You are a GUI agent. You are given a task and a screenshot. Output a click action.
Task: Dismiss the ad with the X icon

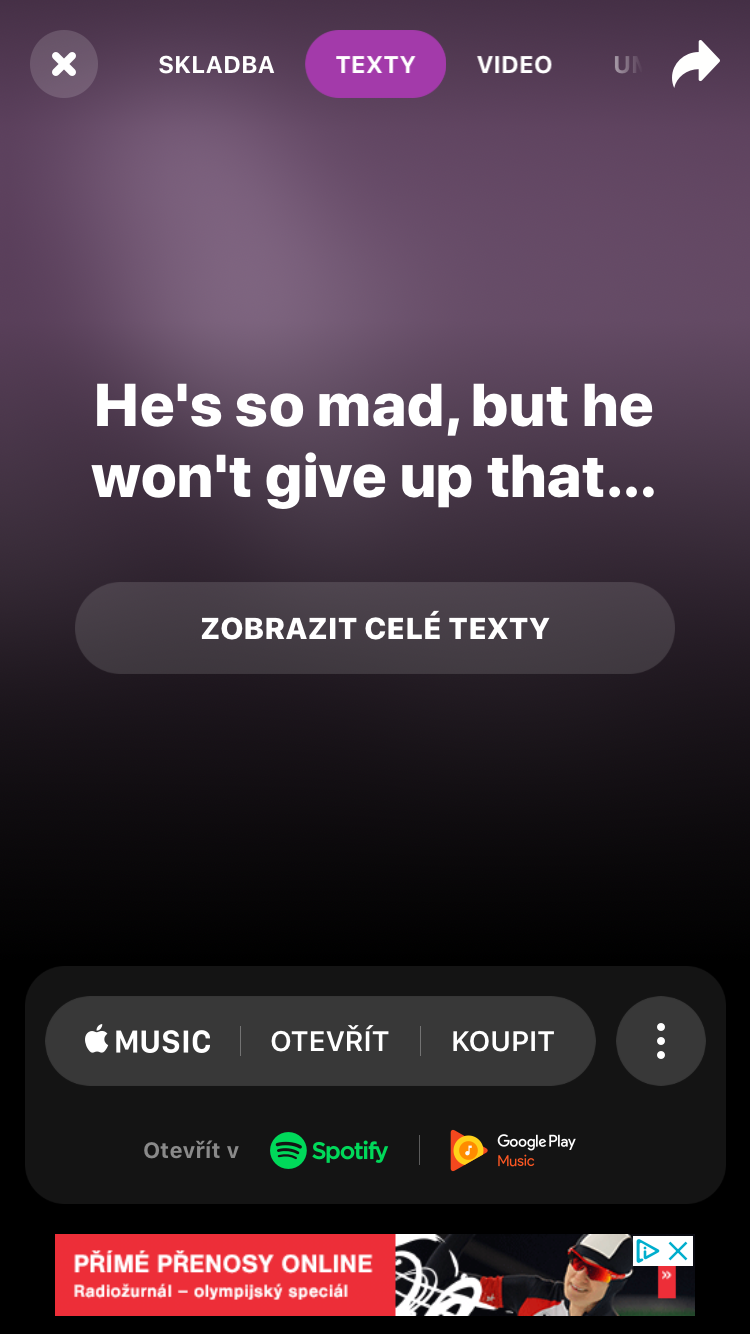click(679, 1250)
